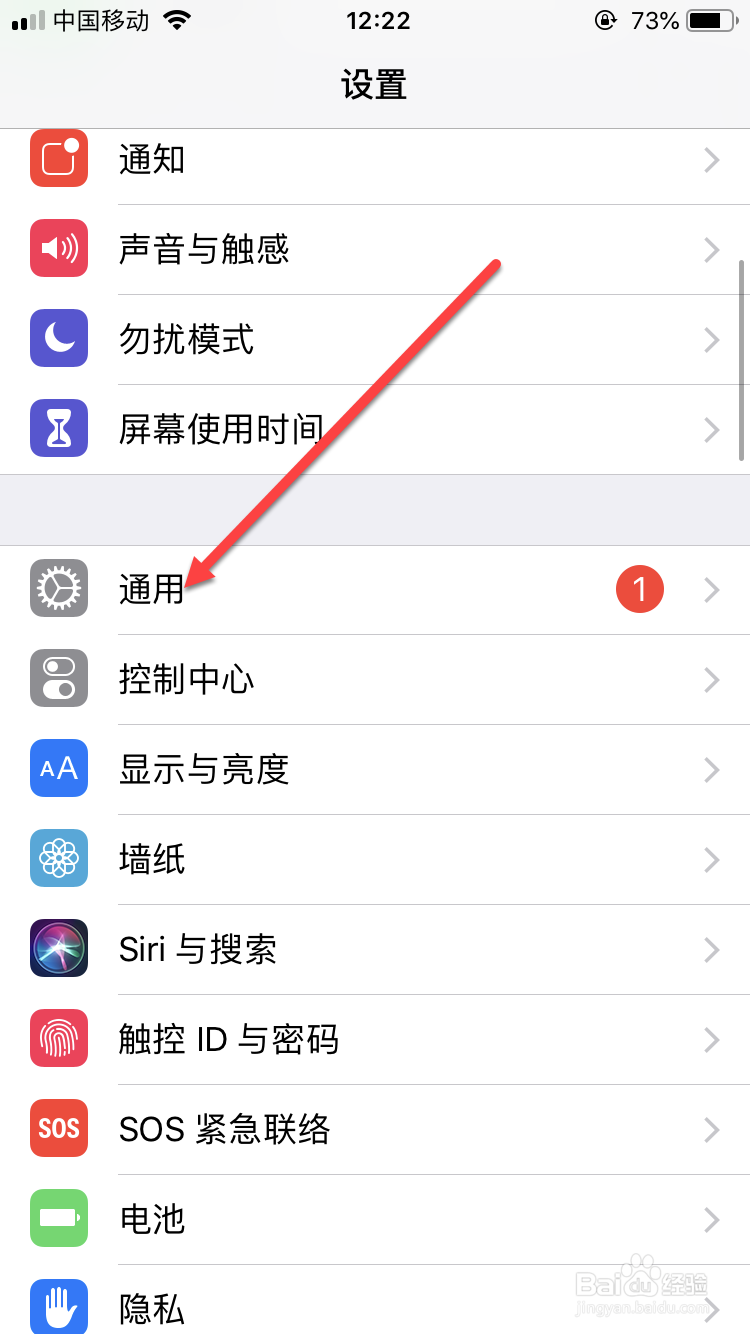The height and width of the screenshot is (1334, 750).
Task: Open the 显示与亮度 settings row
Action: tap(375, 769)
